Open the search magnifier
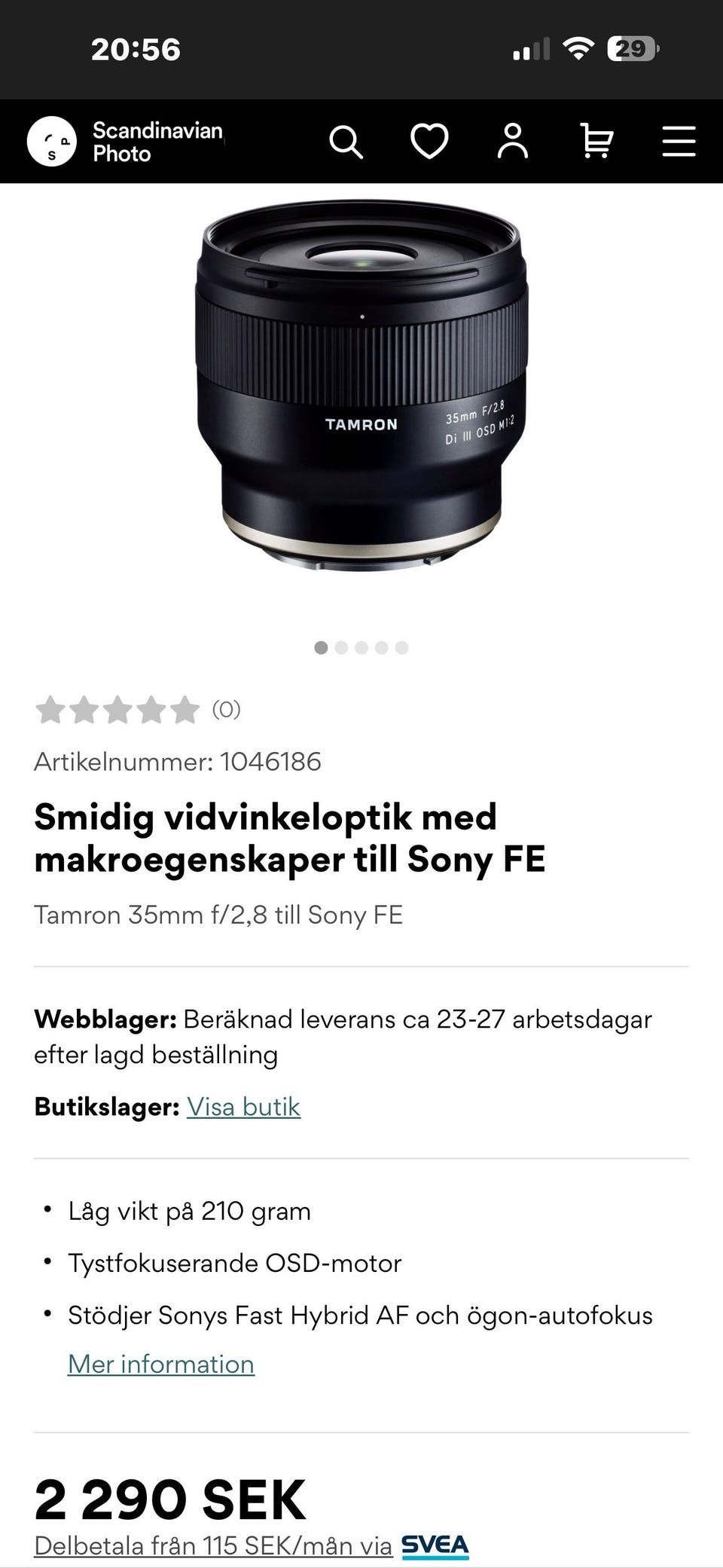The height and width of the screenshot is (1568, 723). tap(346, 142)
